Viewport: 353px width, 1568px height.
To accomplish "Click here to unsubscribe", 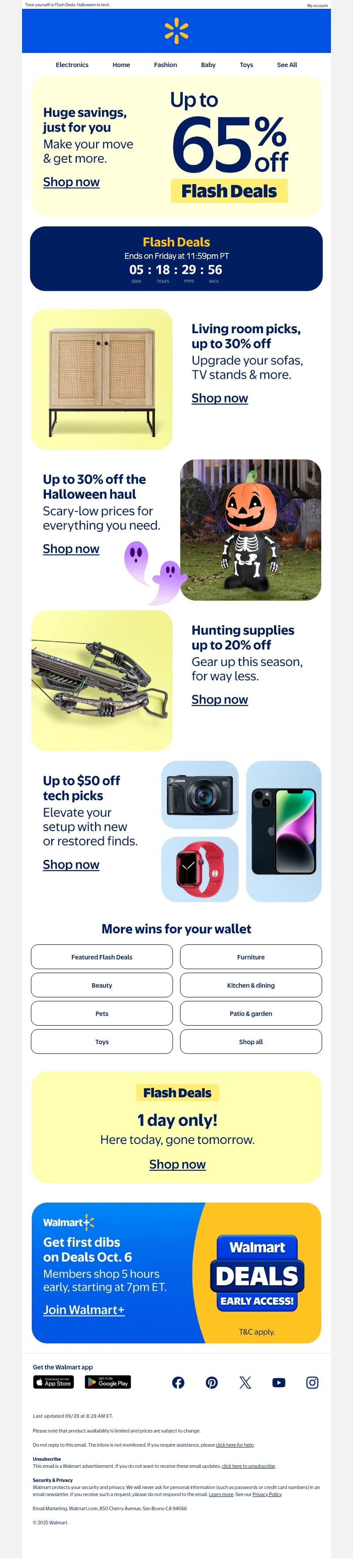I will point(248,1466).
